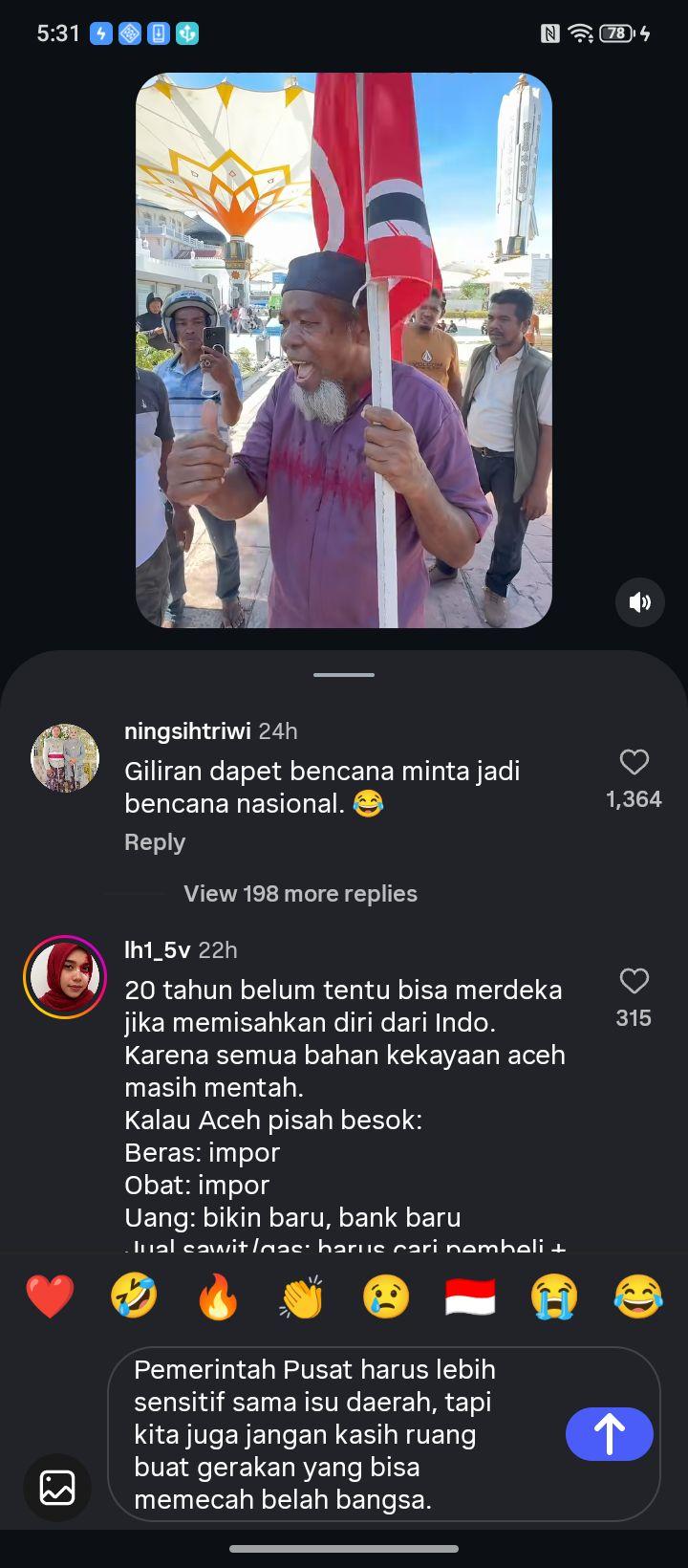Insert the red heart emoji
This screenshot has width=688, height=1568.
(x=50, y=1297)
